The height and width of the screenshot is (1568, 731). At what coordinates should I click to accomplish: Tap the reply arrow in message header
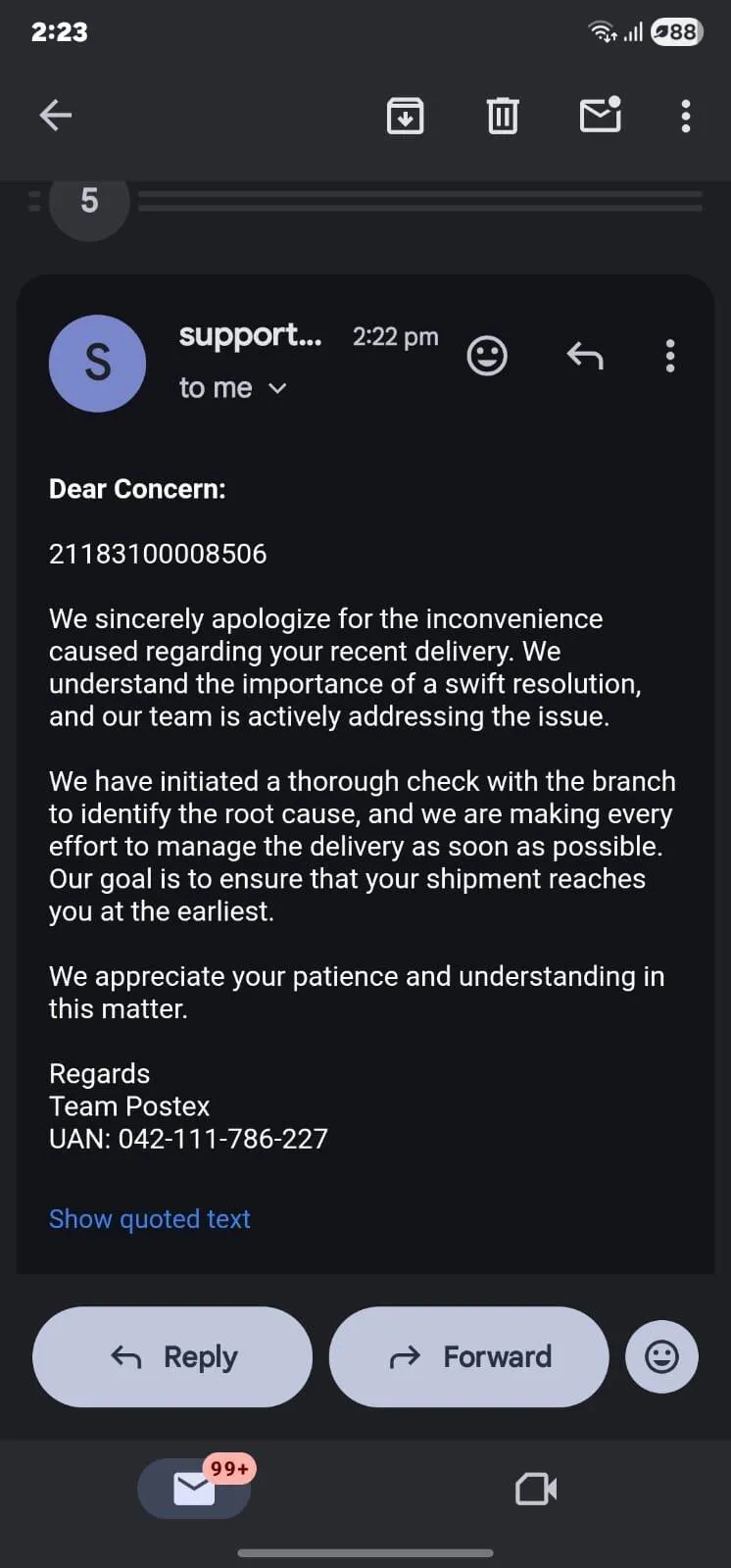click(x=585, y=356)
